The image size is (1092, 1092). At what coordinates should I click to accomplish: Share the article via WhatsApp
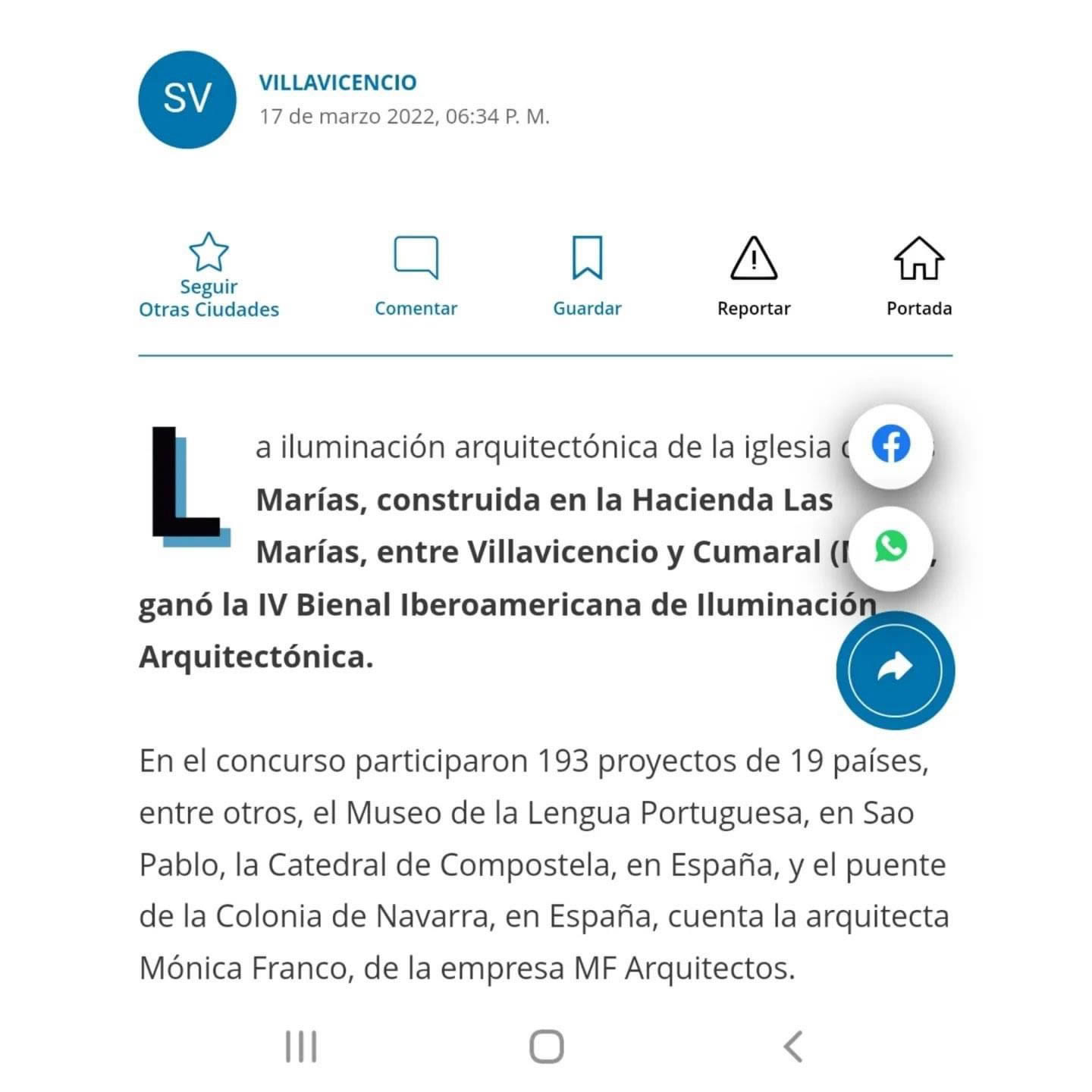890,547
